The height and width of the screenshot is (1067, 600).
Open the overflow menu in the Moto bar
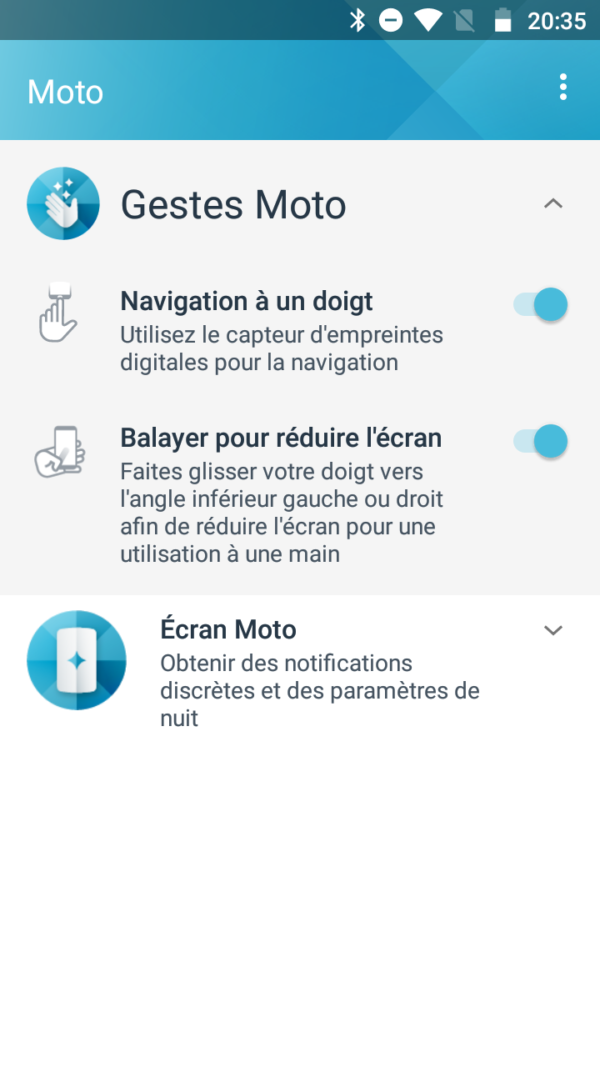(563, 88)
